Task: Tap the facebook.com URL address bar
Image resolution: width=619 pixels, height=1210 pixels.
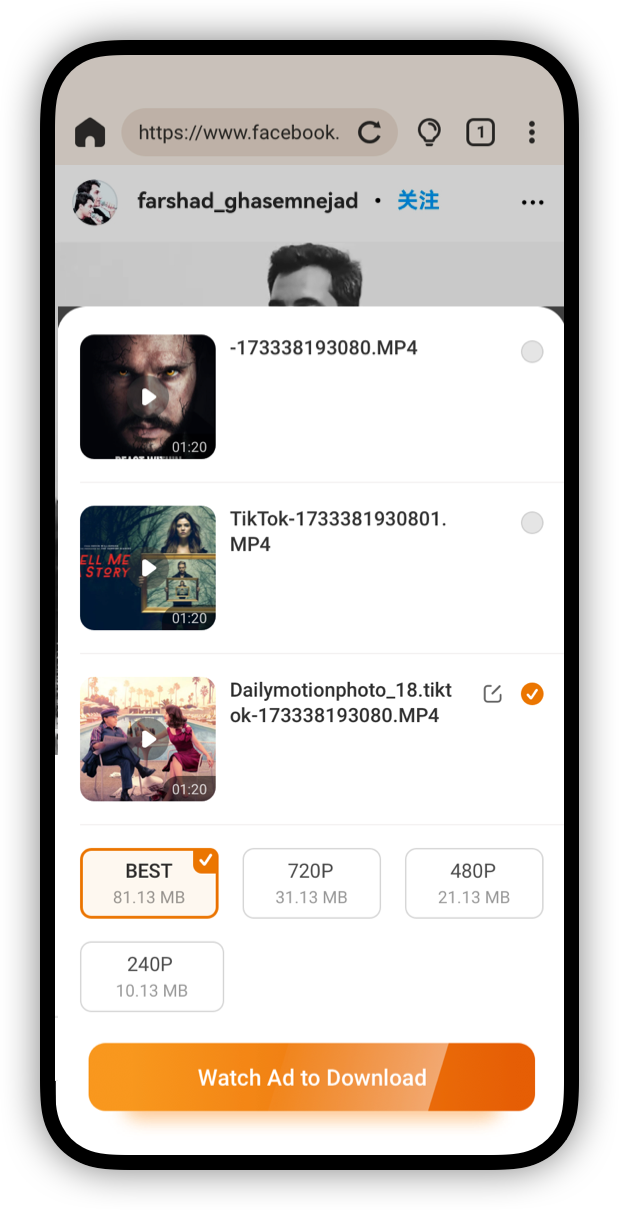Action: point(238,132)
